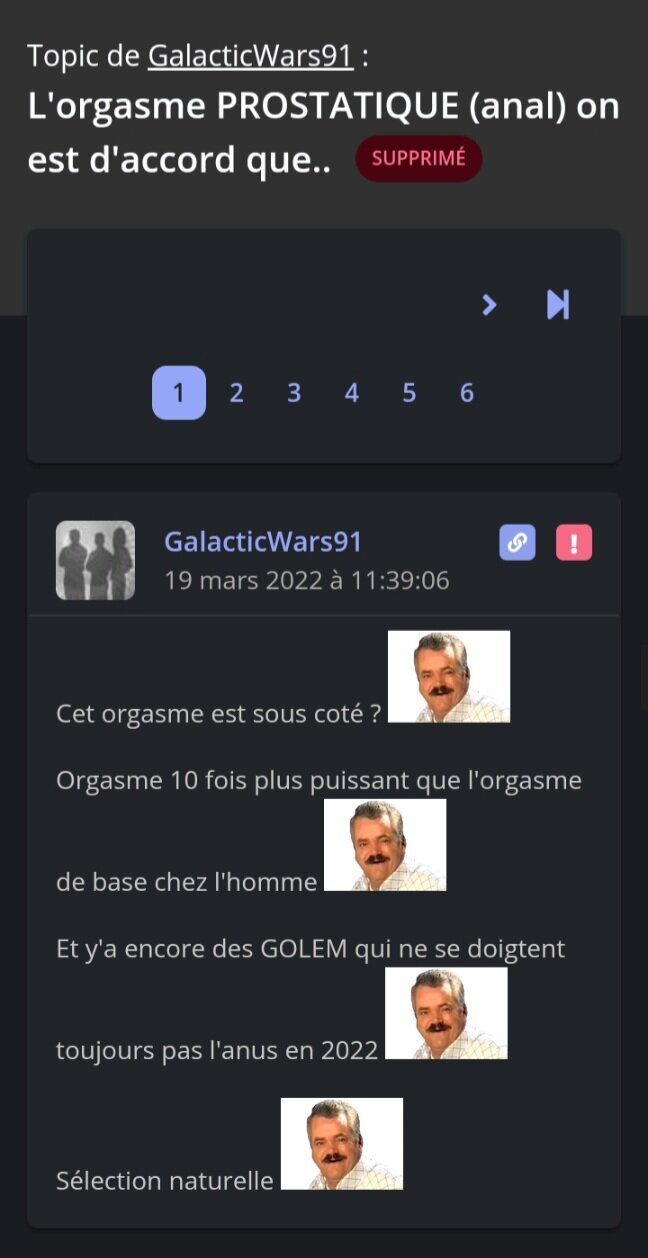Select page 3 in the pagination
The height and width of the screenshot is (1258, 648).
tap(294, 393)
